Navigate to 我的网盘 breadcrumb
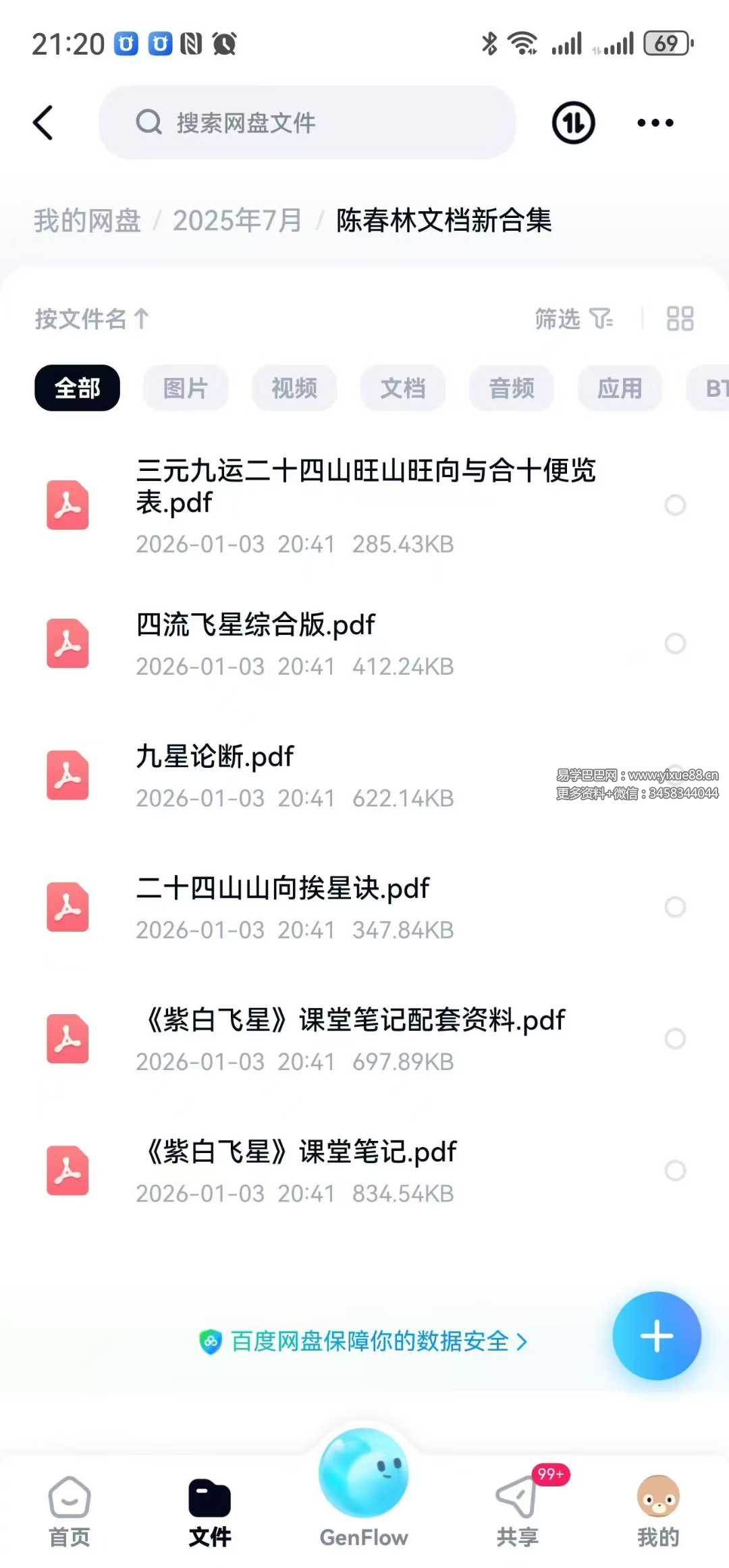Image resolution: width=729 pixels, height=1568 pixels. pos(86,221)
